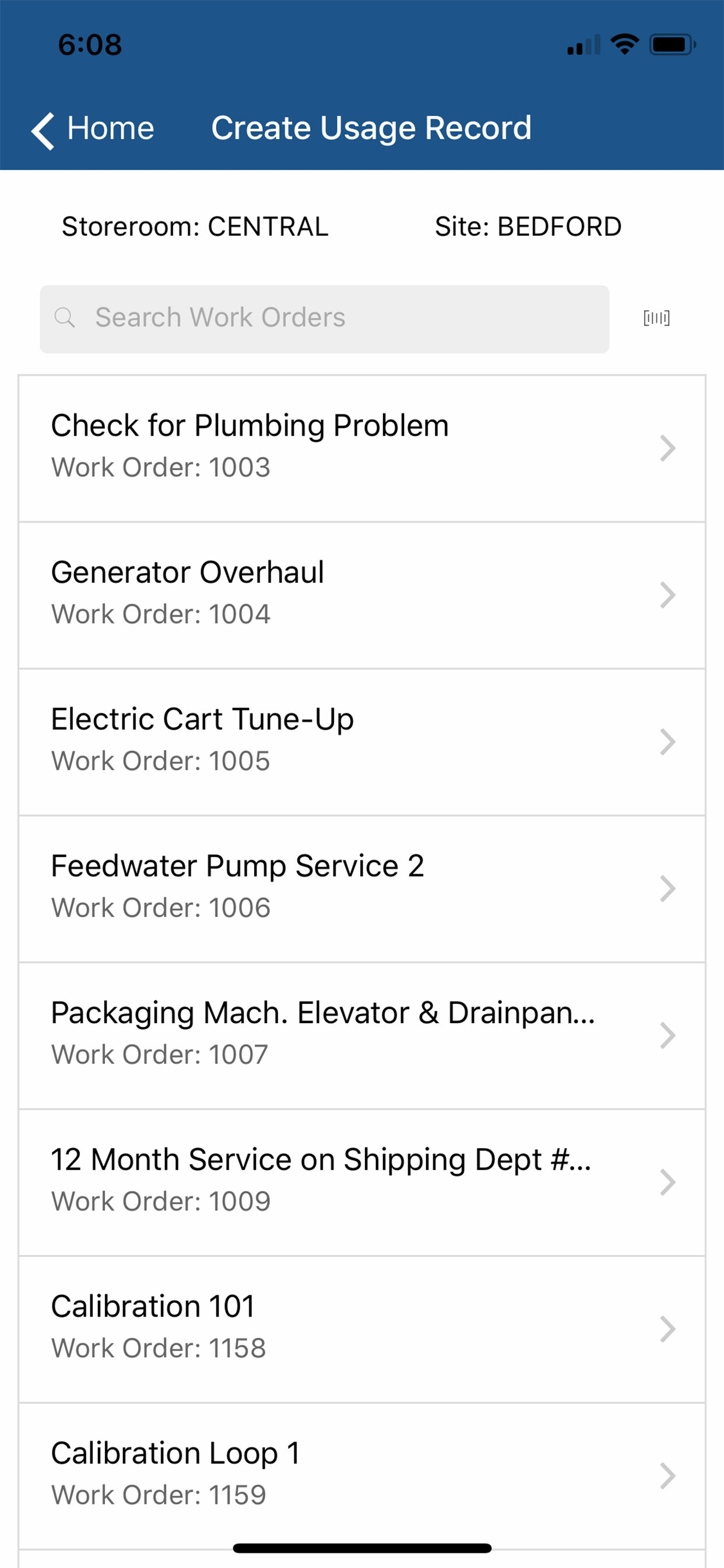Select Generator Overhaul work order 1004

click(362, 596)
